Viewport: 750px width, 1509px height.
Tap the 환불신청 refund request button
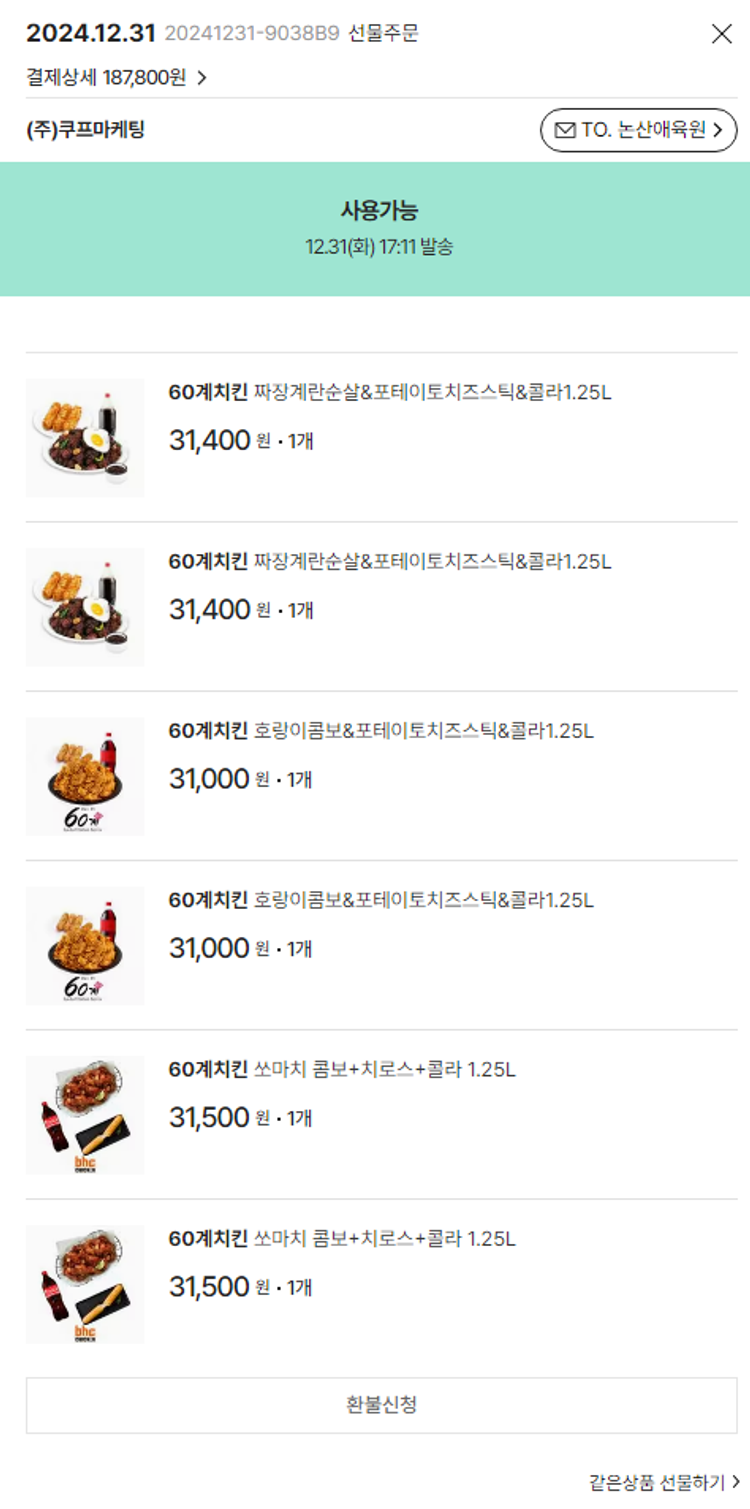point(381,1405)
